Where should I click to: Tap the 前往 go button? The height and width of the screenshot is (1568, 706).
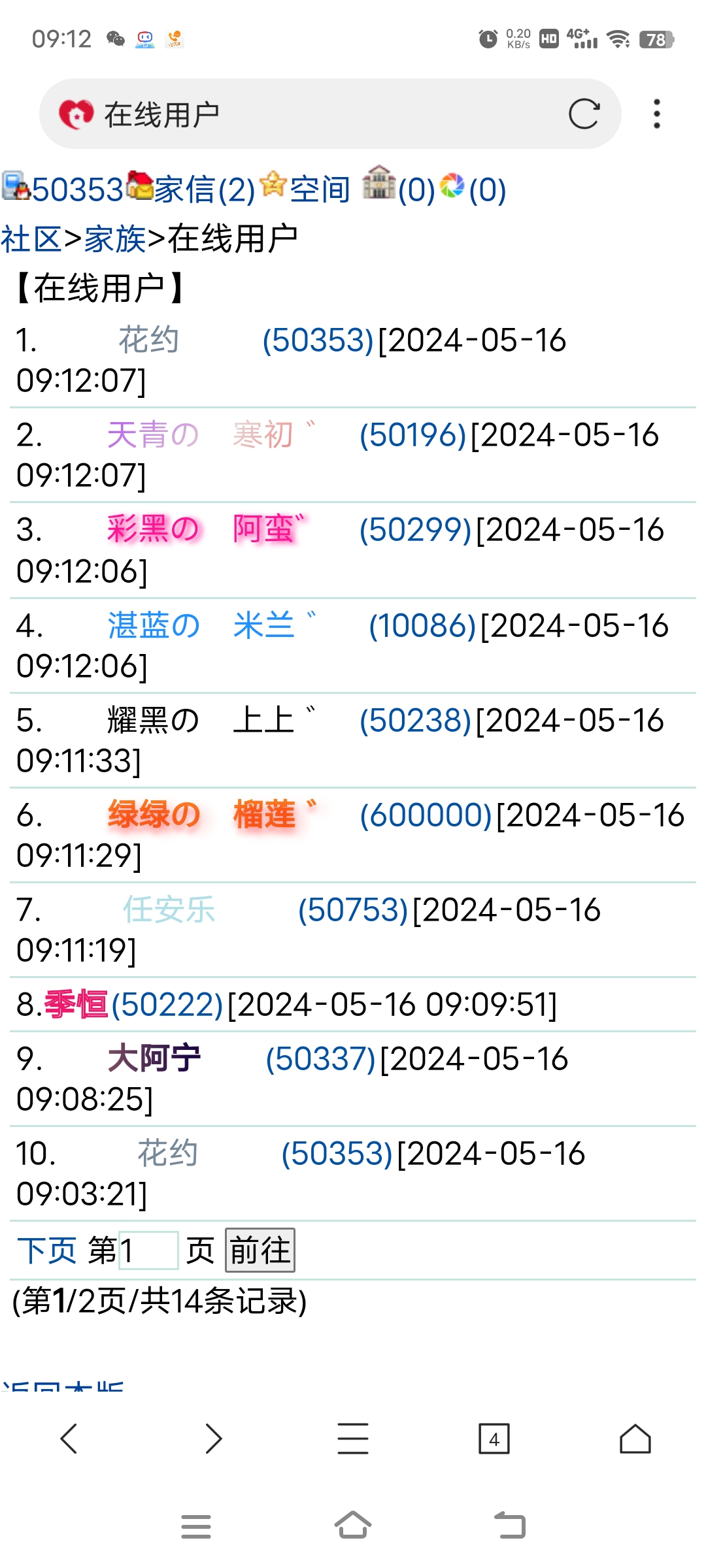click(x=260, y=1250)
